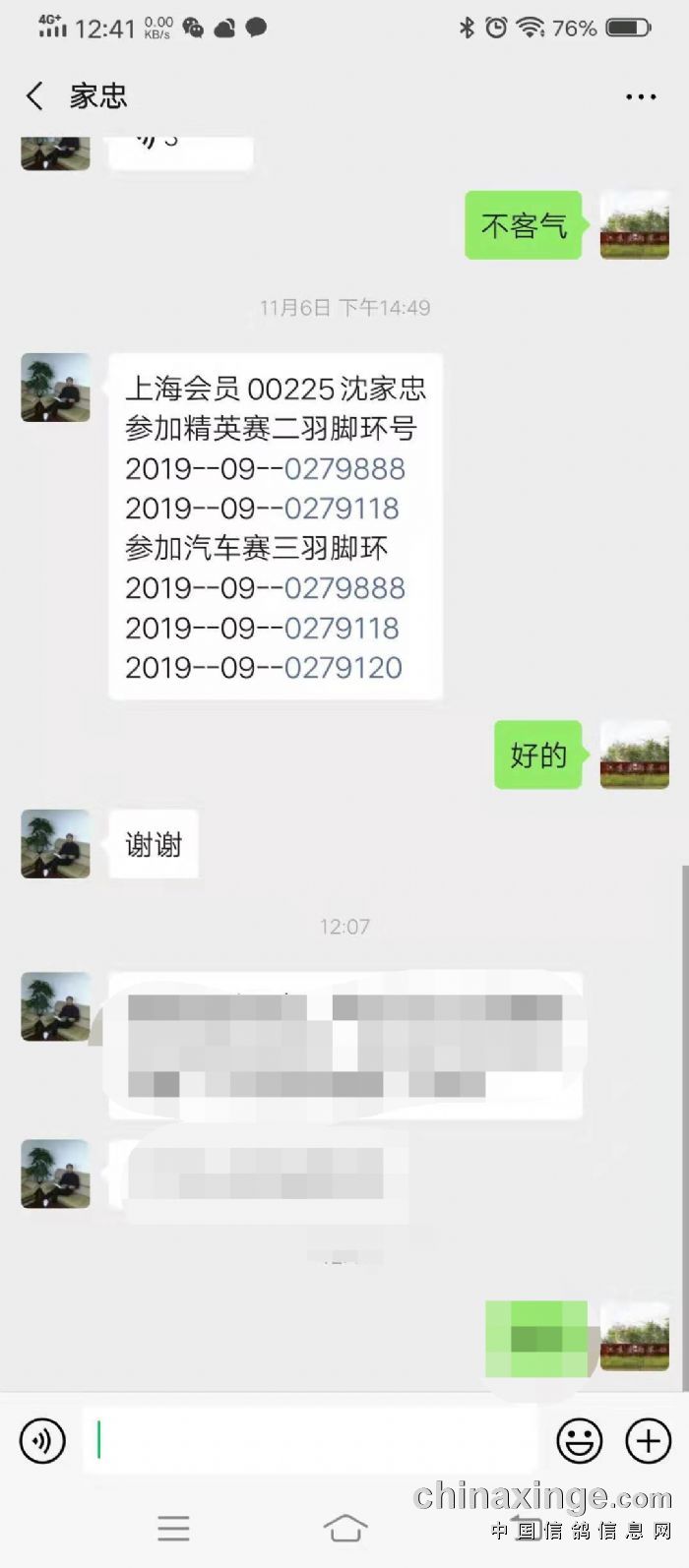Go back from the 家忠 chat

(35, 96)
